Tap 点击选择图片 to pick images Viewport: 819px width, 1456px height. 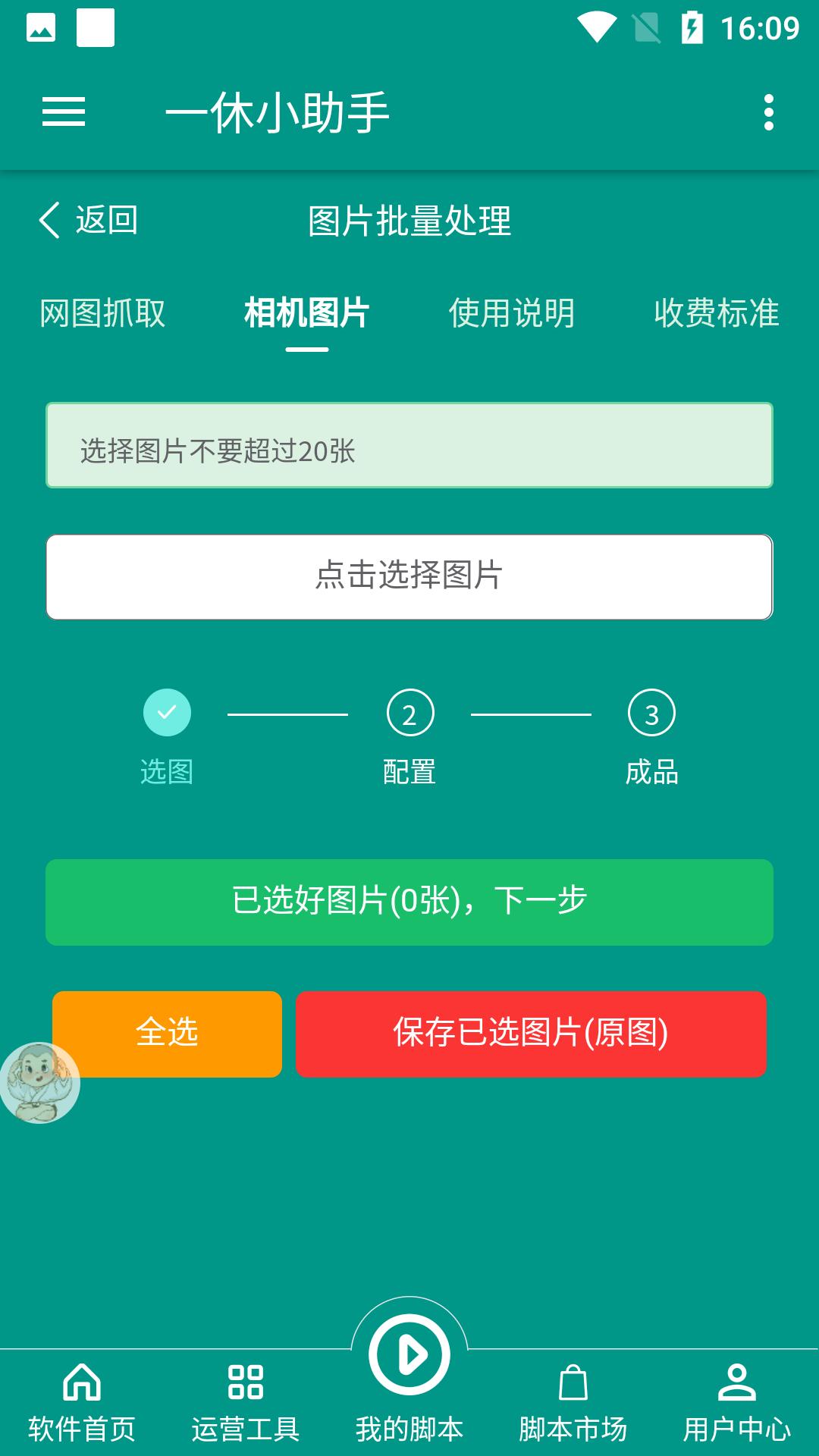(x=409, y=576)
